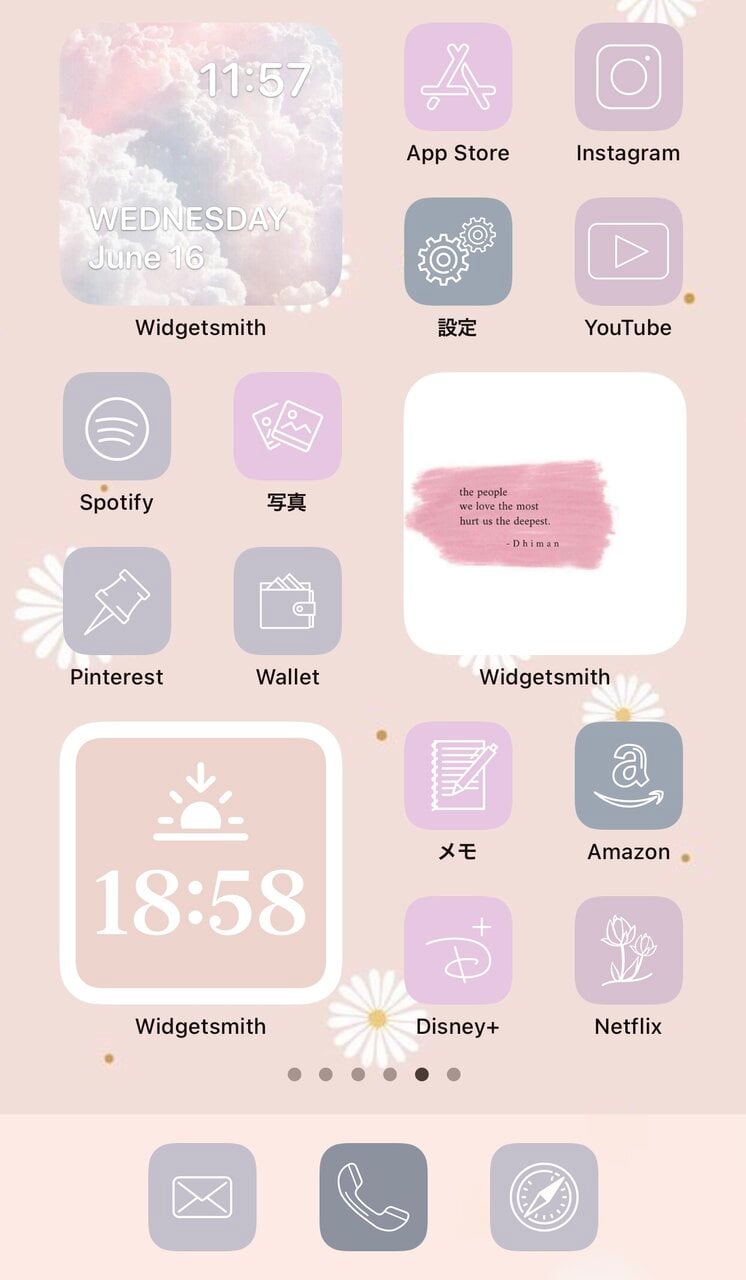Tap the home screen page dots
The image size is (746, 1280).
tap(373, 1074)
